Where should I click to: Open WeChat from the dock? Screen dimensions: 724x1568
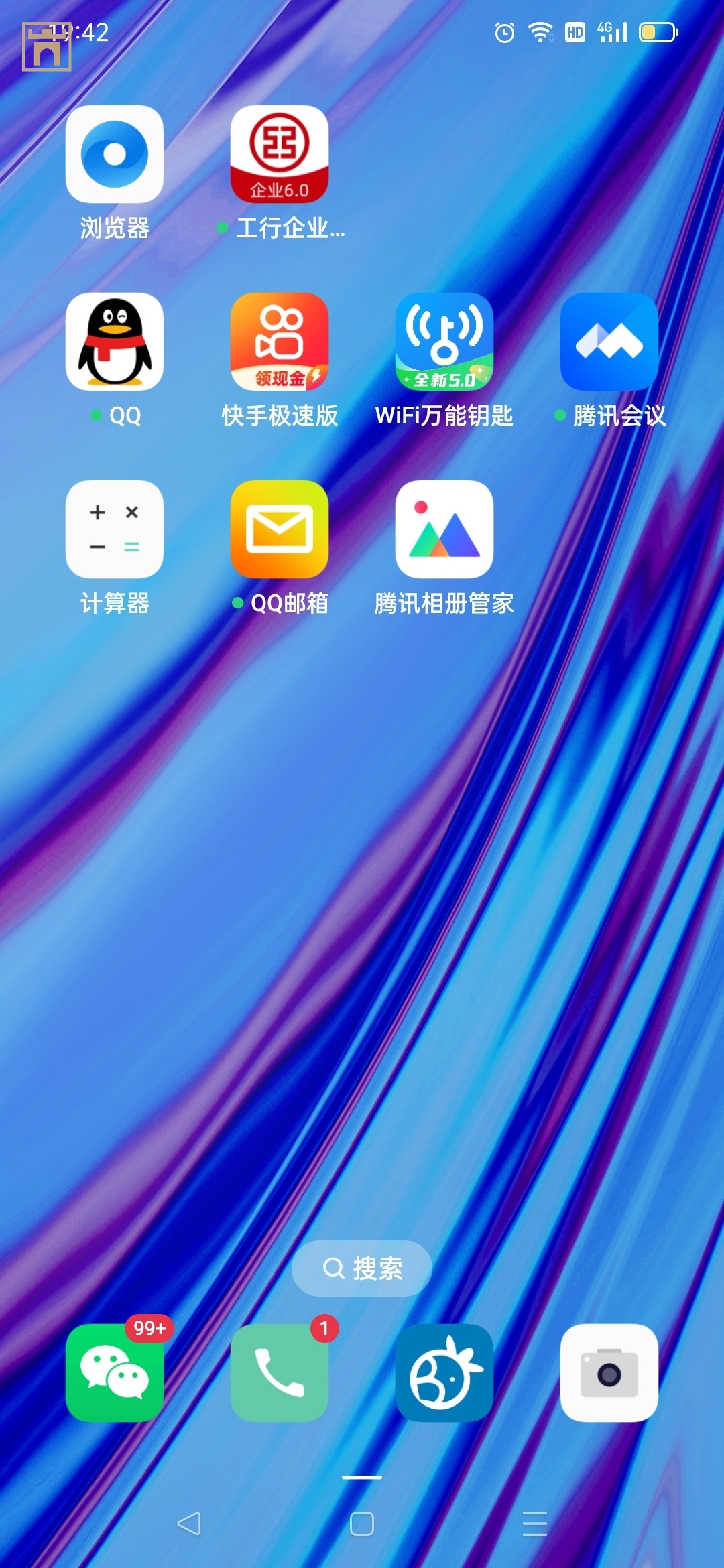[115, 1372]
